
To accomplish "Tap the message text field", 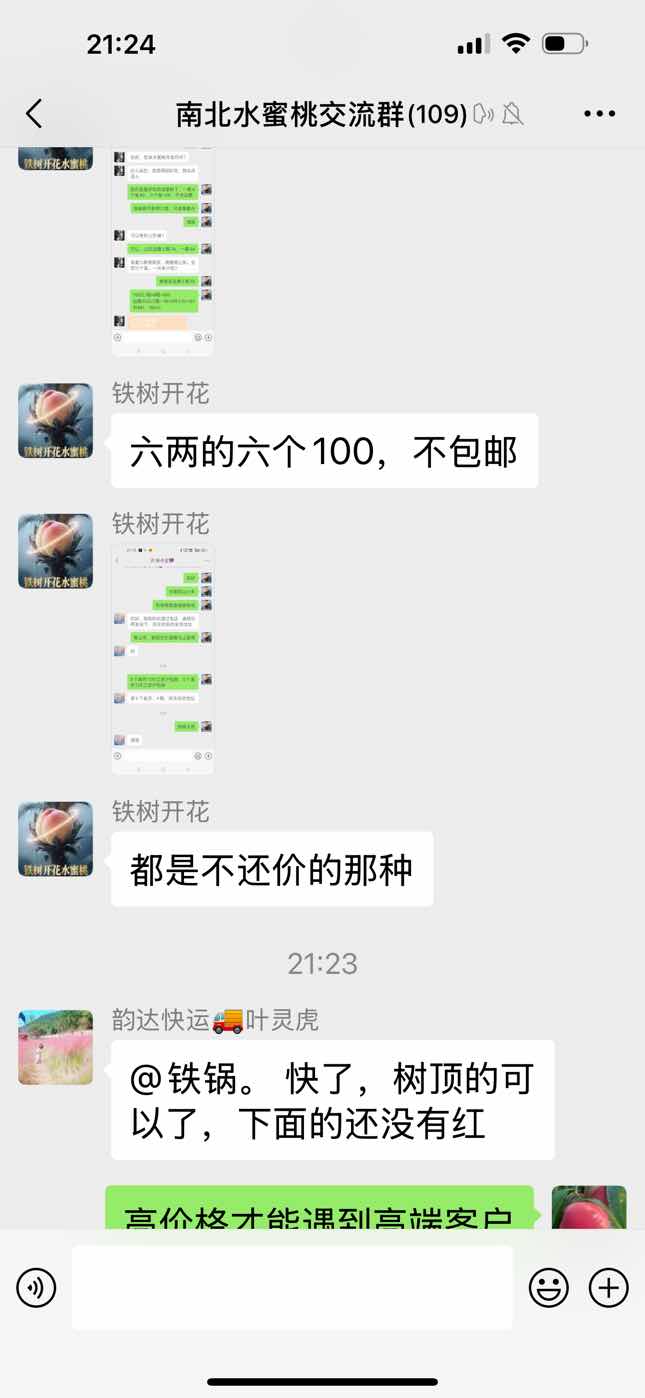I will tap(292, 1287).
